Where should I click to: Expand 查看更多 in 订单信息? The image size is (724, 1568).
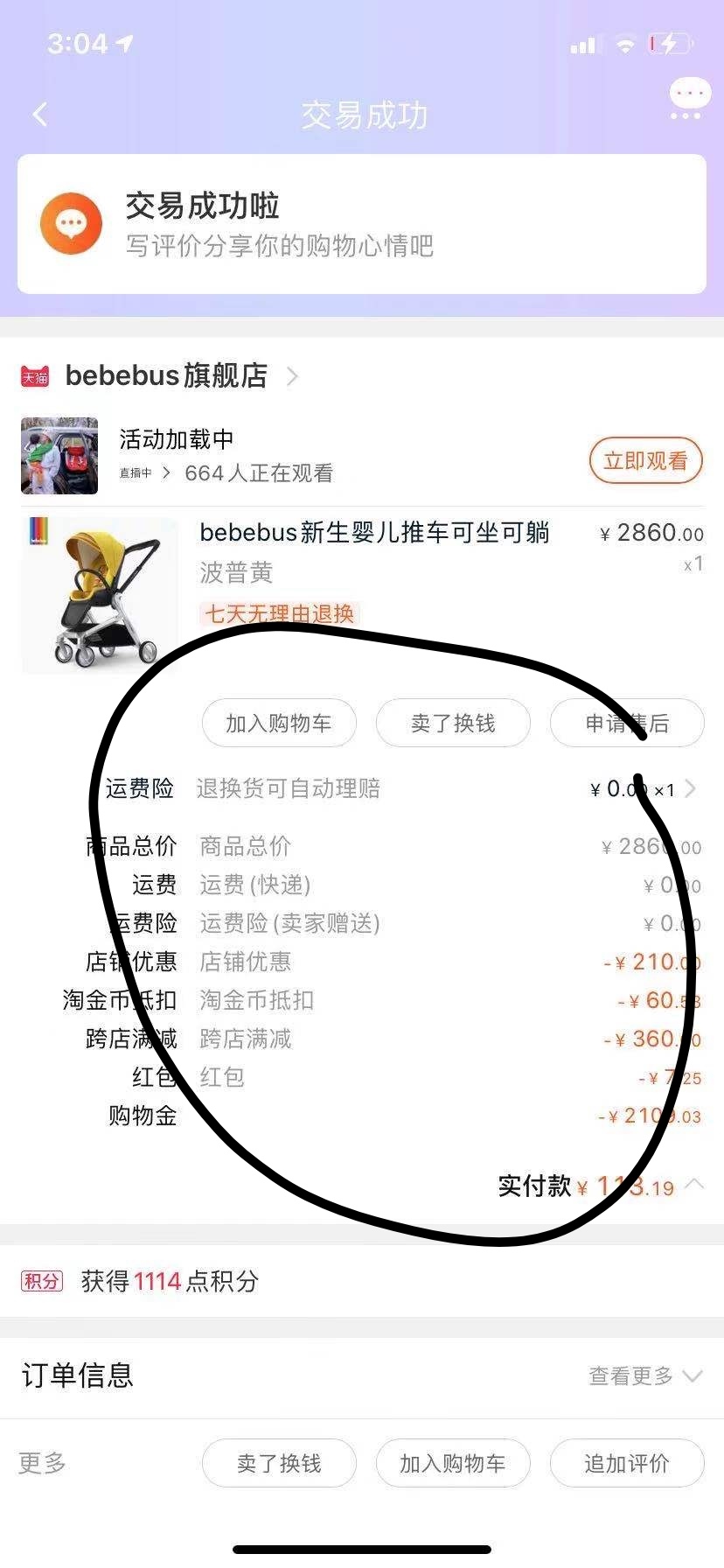point(645,1375)
